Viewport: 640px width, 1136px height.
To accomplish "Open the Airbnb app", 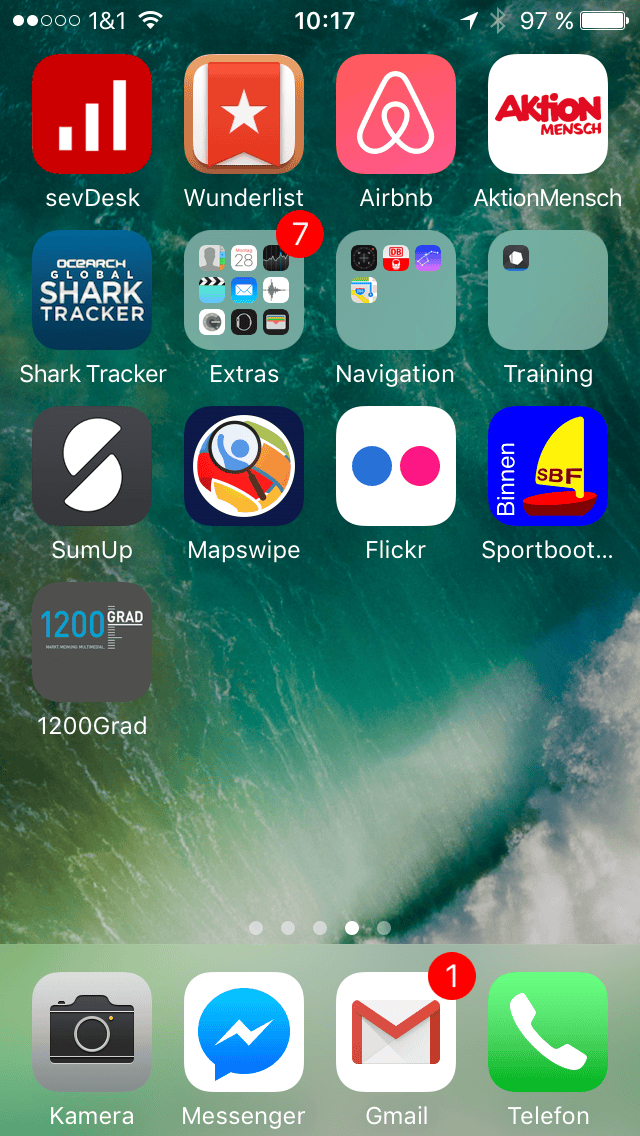I will tap(396, 114).
